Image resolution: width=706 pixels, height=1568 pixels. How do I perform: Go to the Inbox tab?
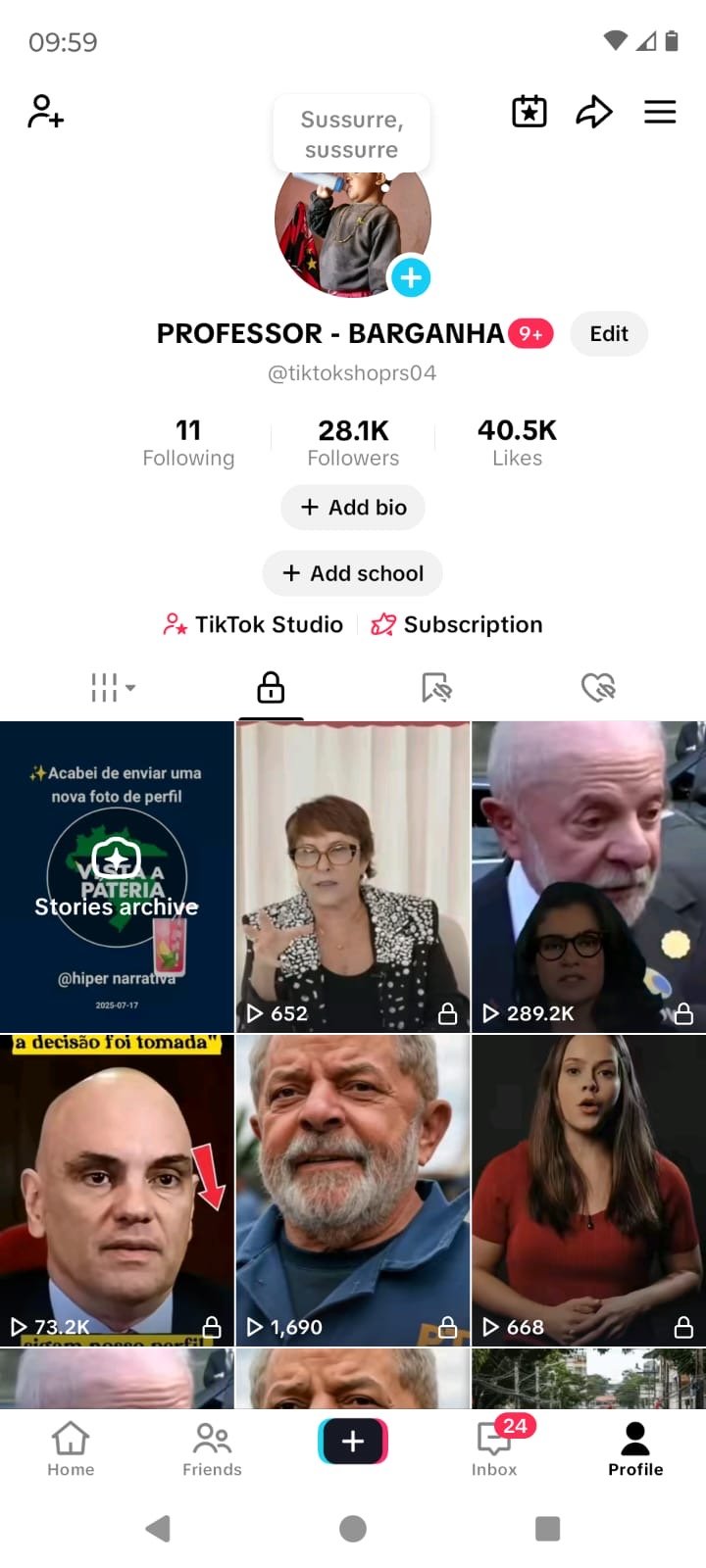click(494, 1448)
